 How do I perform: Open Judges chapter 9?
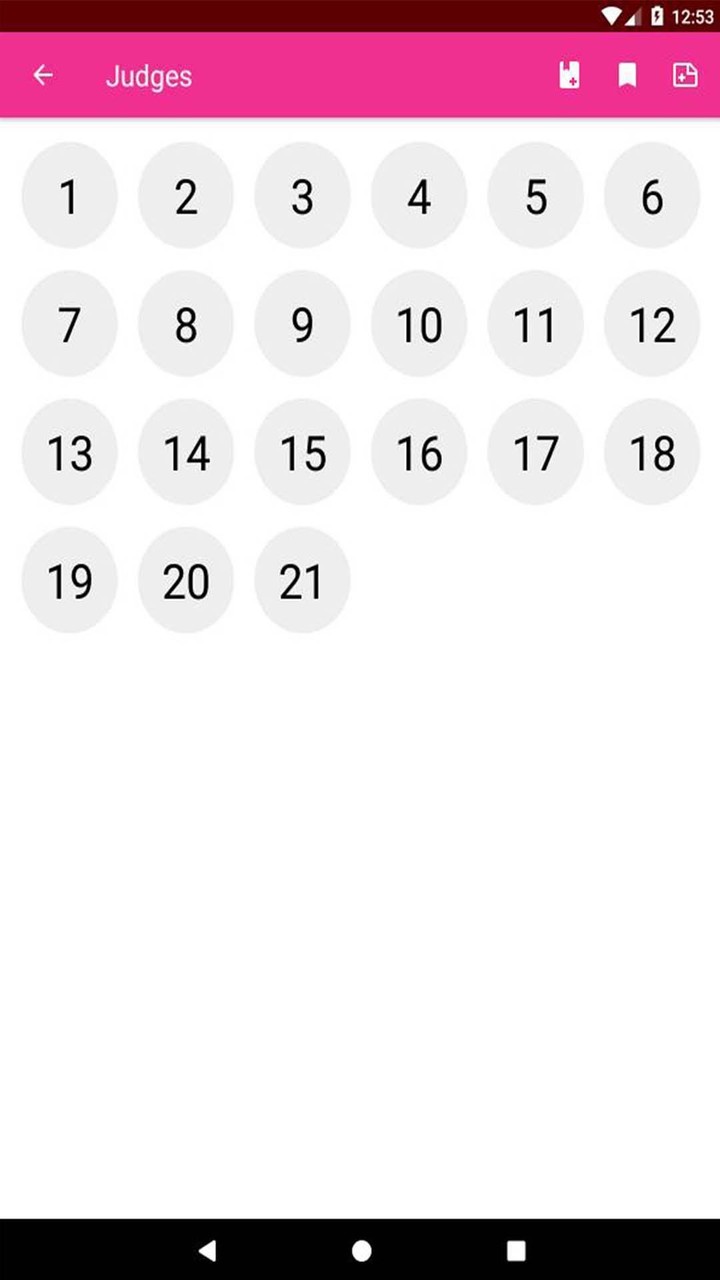[302, 324]
